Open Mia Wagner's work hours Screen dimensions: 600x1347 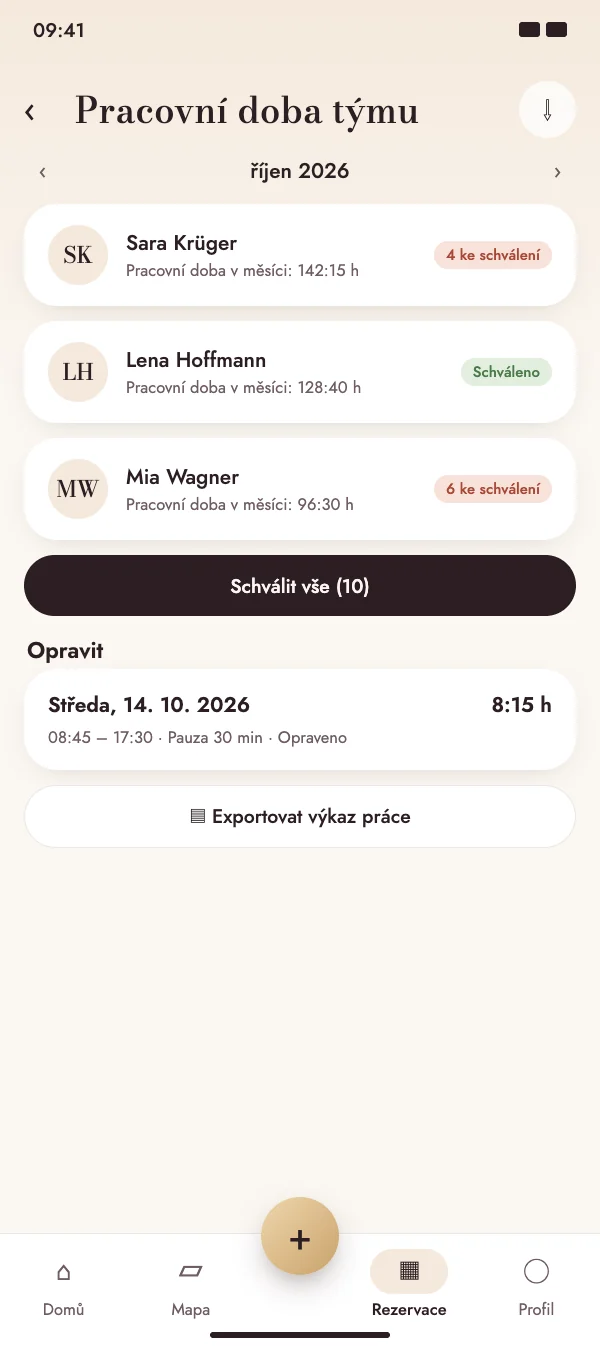point(300,489)
